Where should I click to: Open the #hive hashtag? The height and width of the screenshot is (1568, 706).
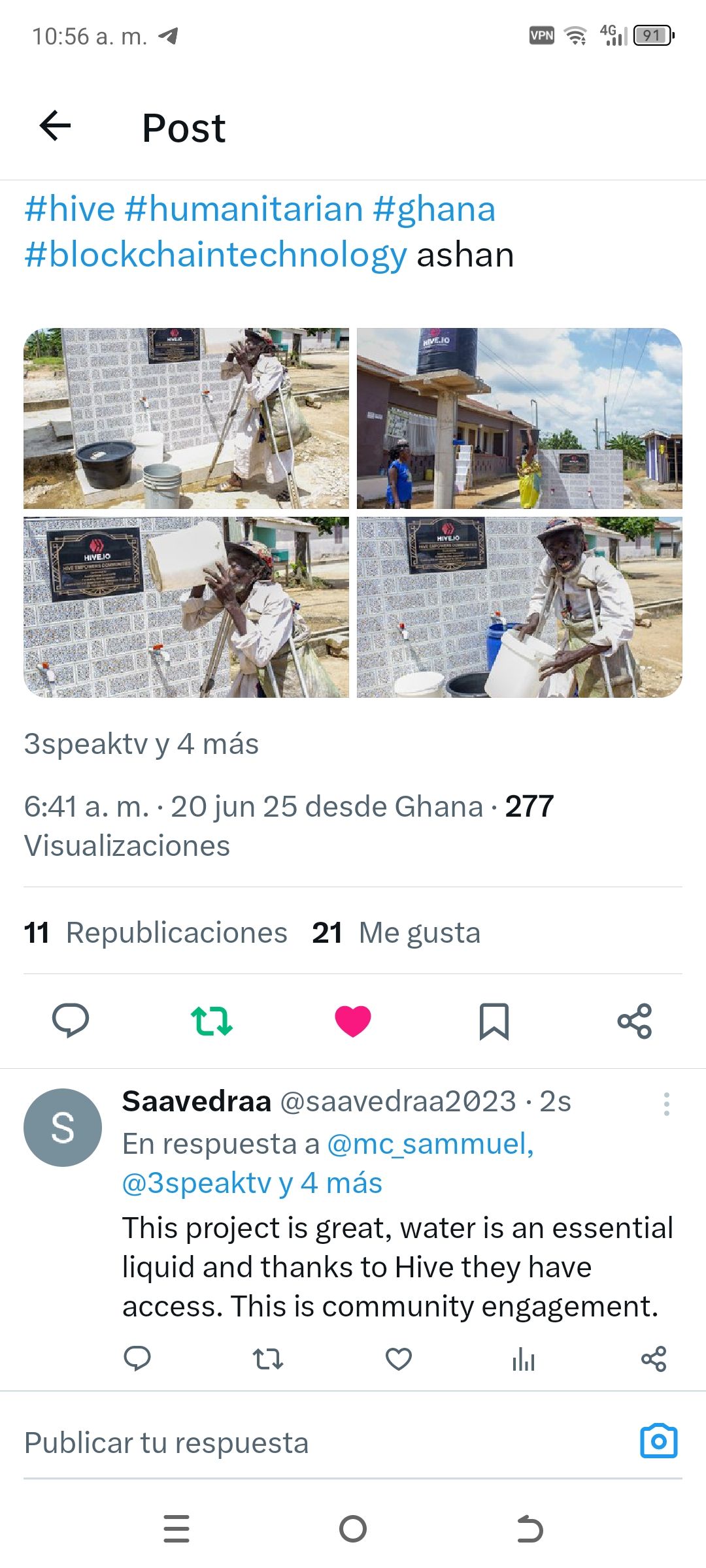(70, 210)
